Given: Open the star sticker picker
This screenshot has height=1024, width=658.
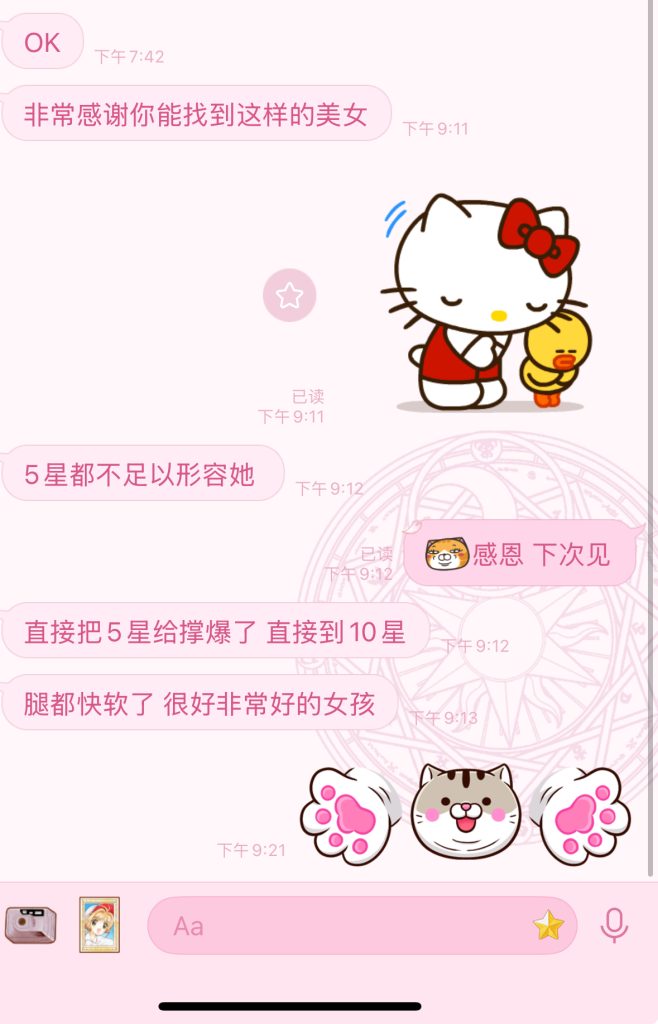Looking at the screenshot, I should coord(548,926).
